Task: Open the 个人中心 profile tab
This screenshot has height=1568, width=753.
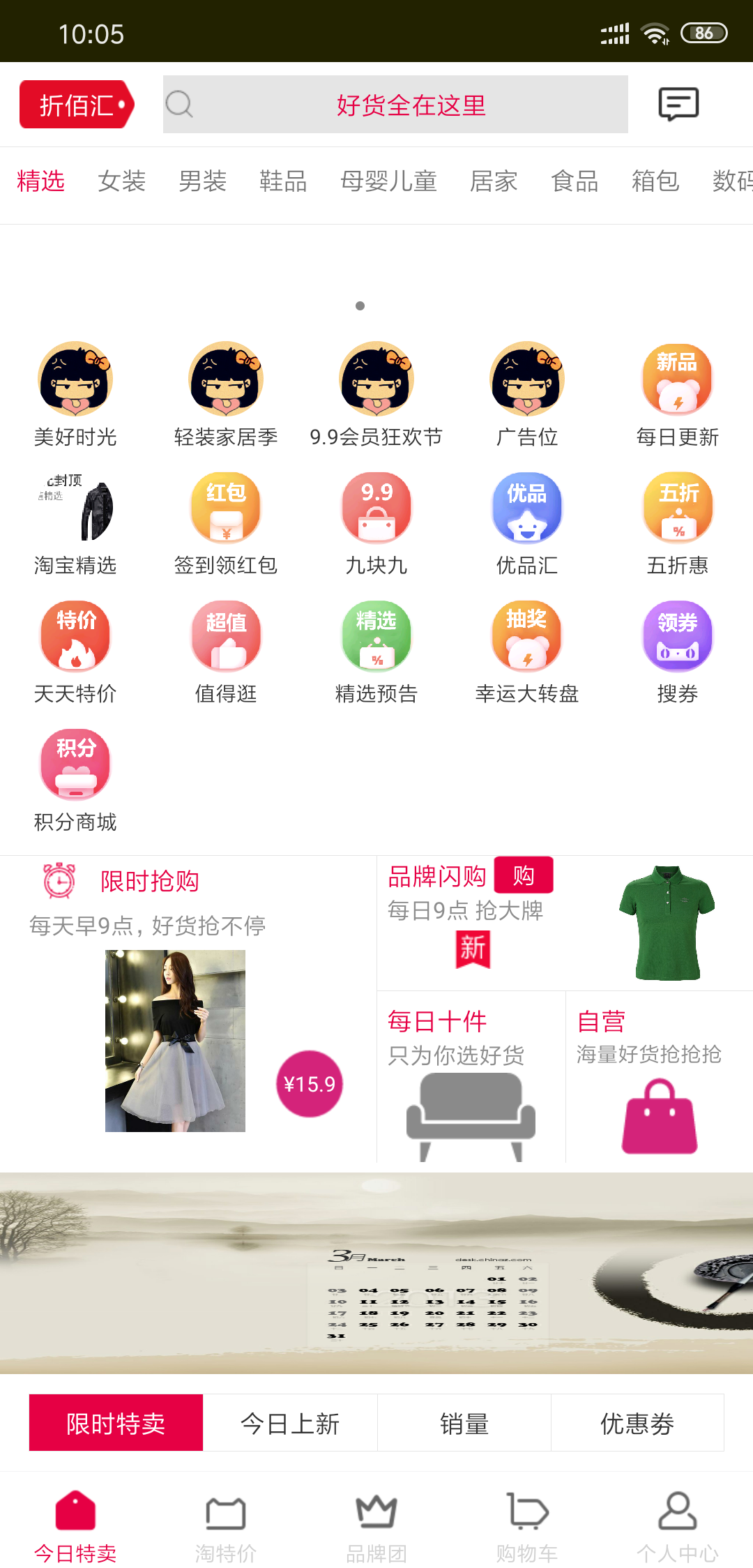Action: tap(678, 1526)
